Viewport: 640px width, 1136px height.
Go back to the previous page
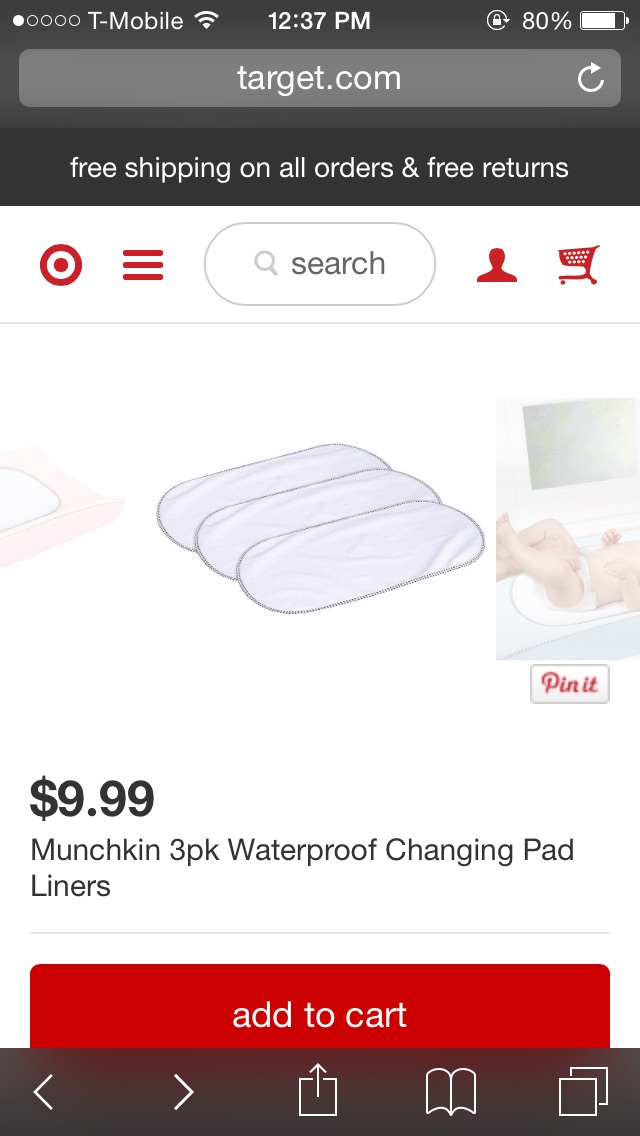[x=44, y=1092]
